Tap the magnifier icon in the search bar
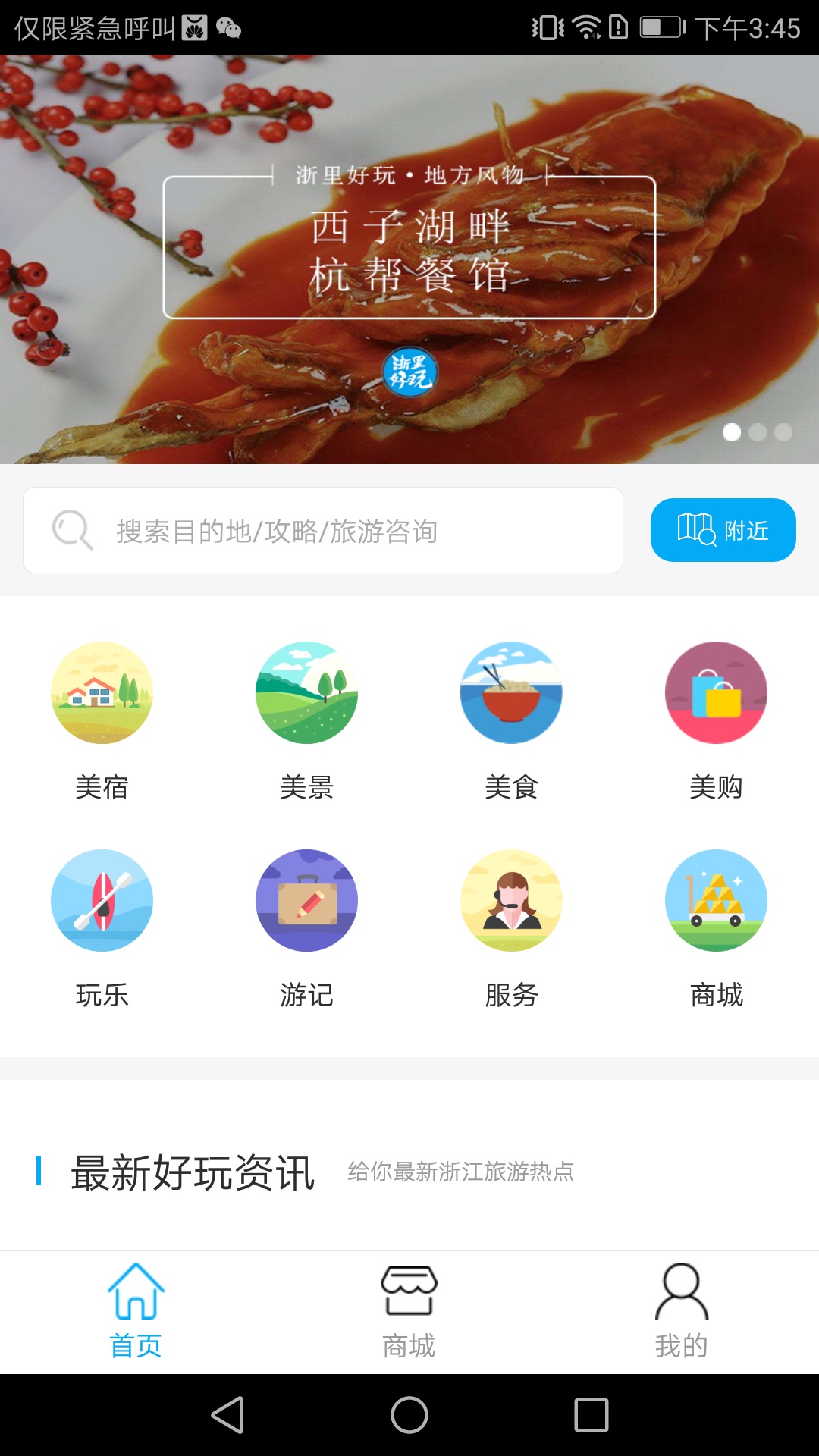This screenshot has width=819, height=1456. pyautogui.click(x=71, y=529)
